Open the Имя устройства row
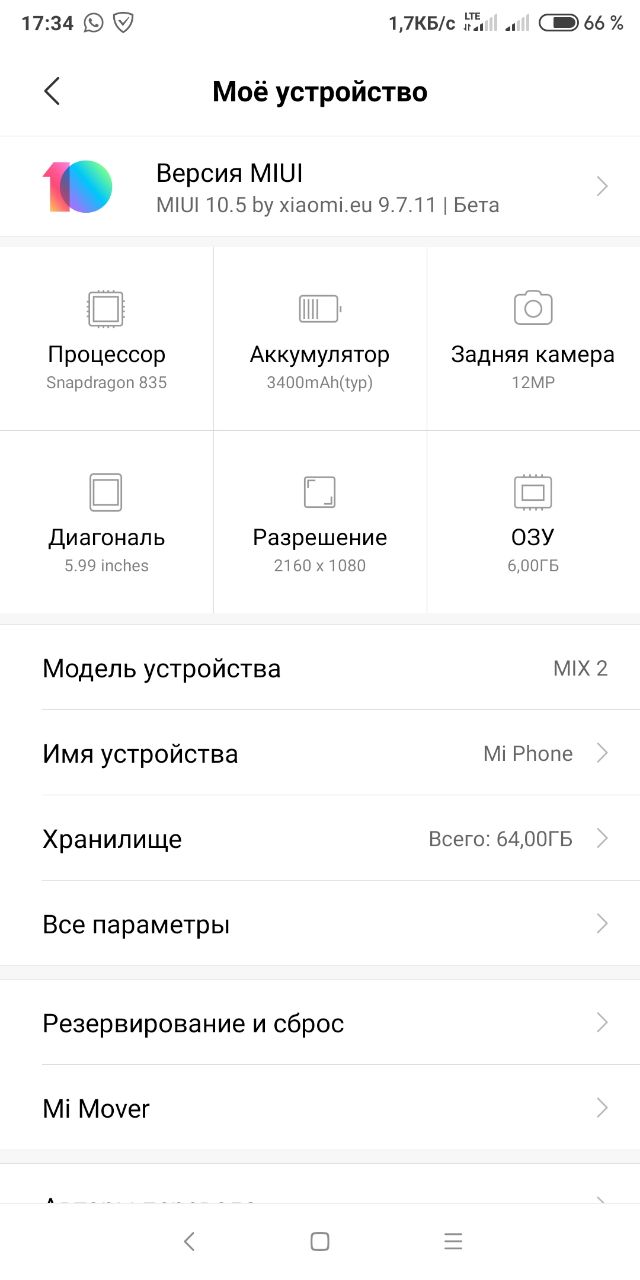Image resolution: width=640 pixels, height=1280 pixels. (320, 753)
